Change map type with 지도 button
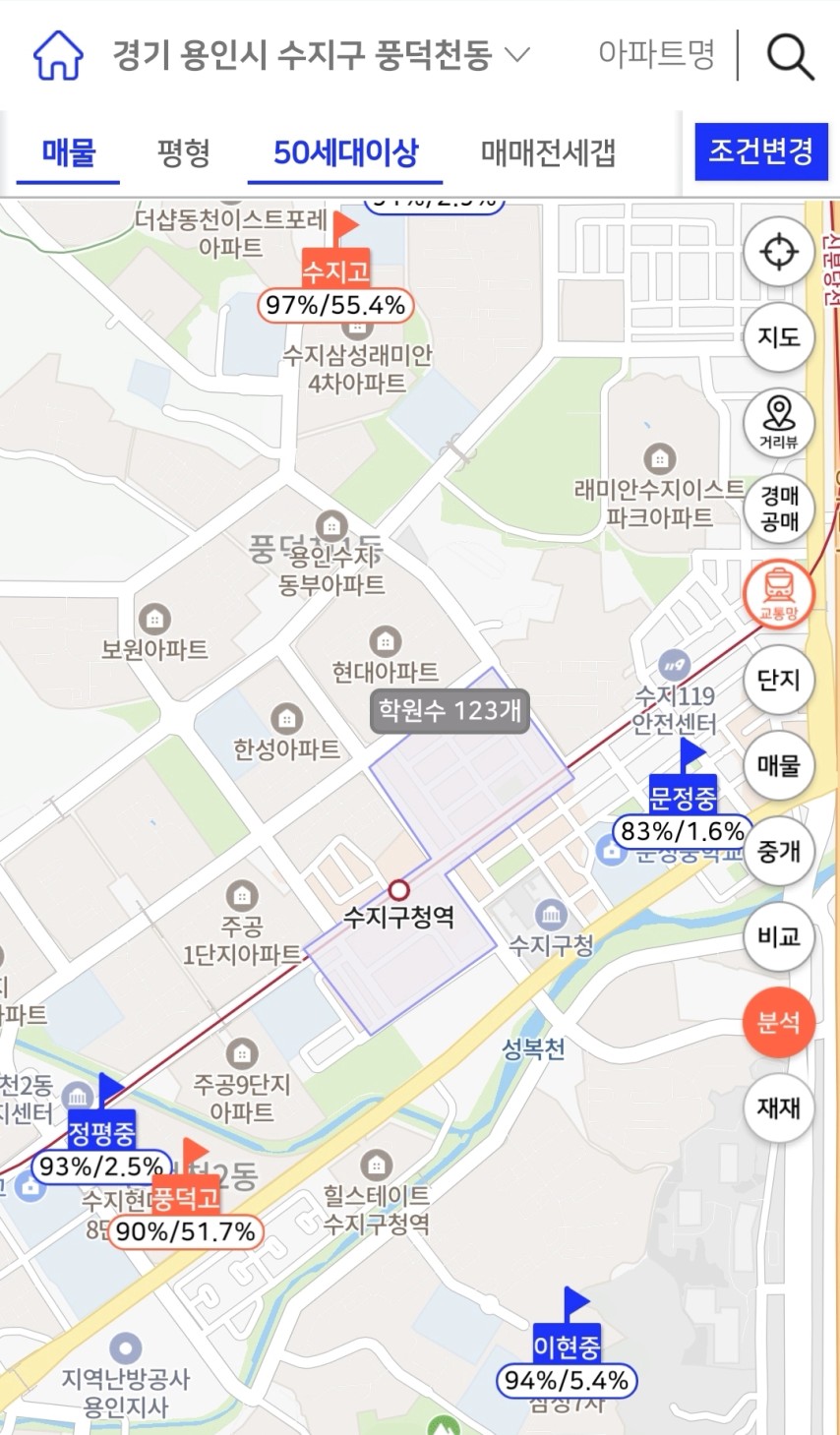 (x=778, y=337)
